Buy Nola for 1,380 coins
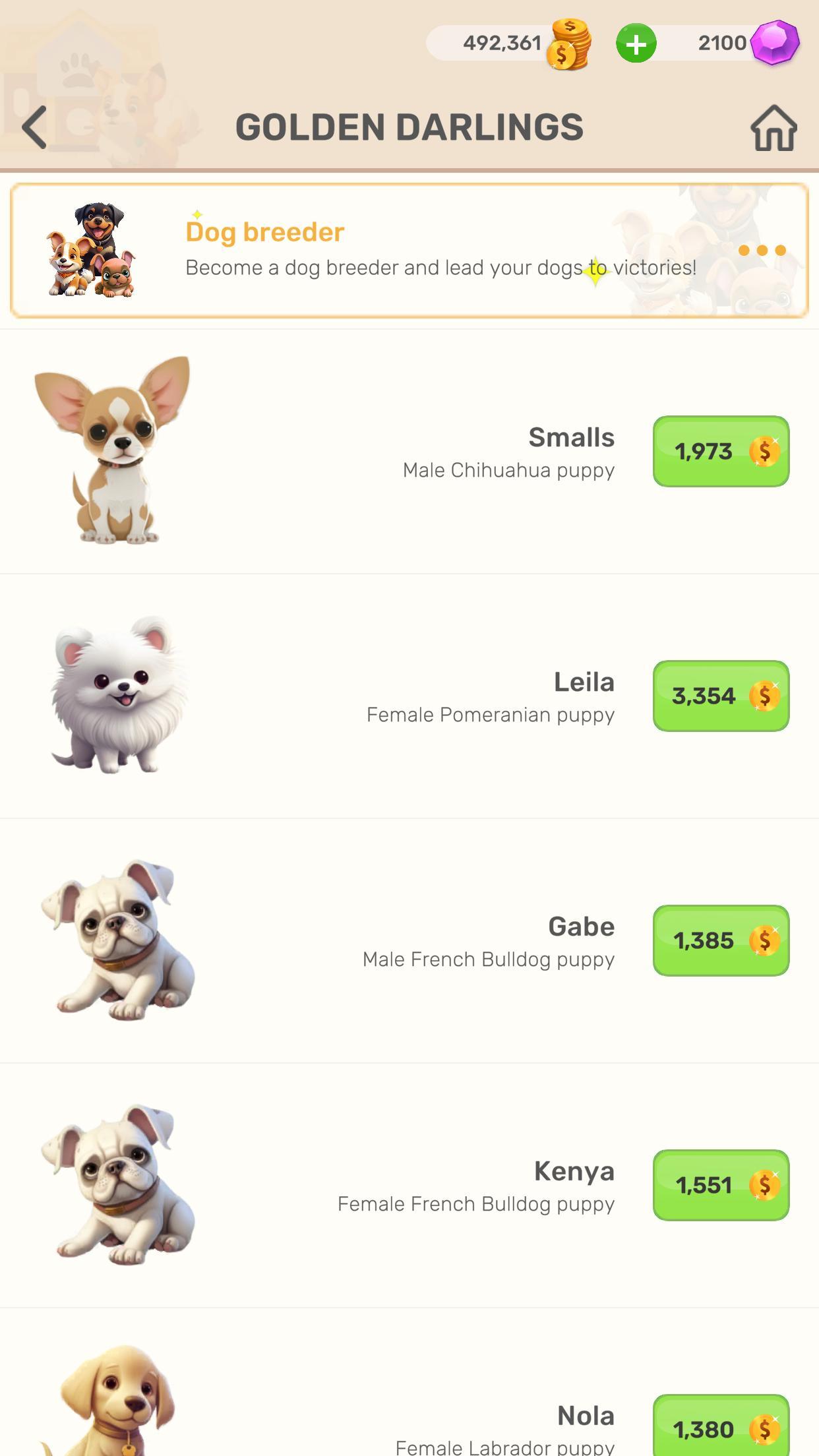This screenshot has width=819, height=1456. pos(721,1426)
